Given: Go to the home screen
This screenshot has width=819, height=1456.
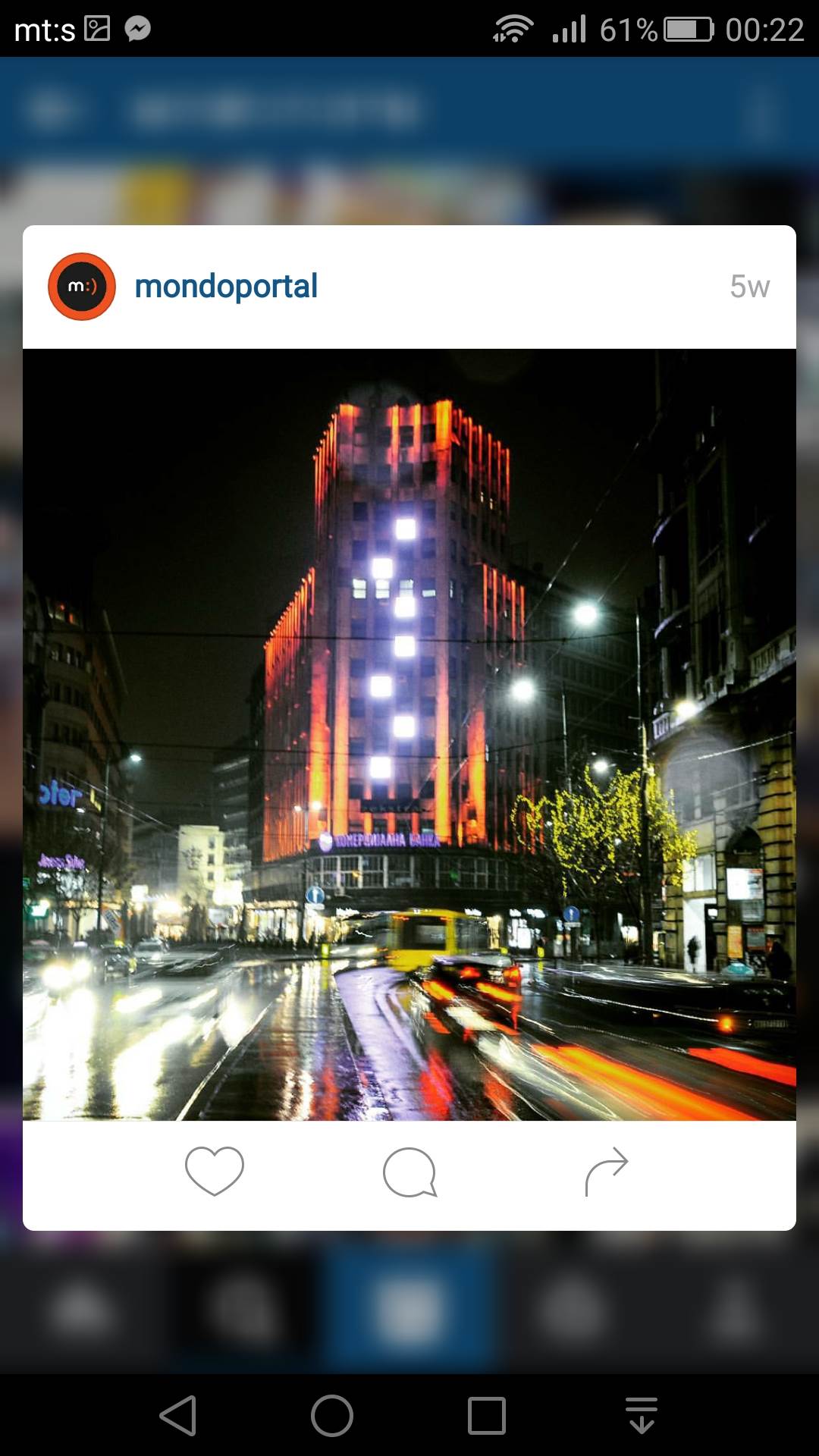Looking at the screenshot, I should [332, 1416].
